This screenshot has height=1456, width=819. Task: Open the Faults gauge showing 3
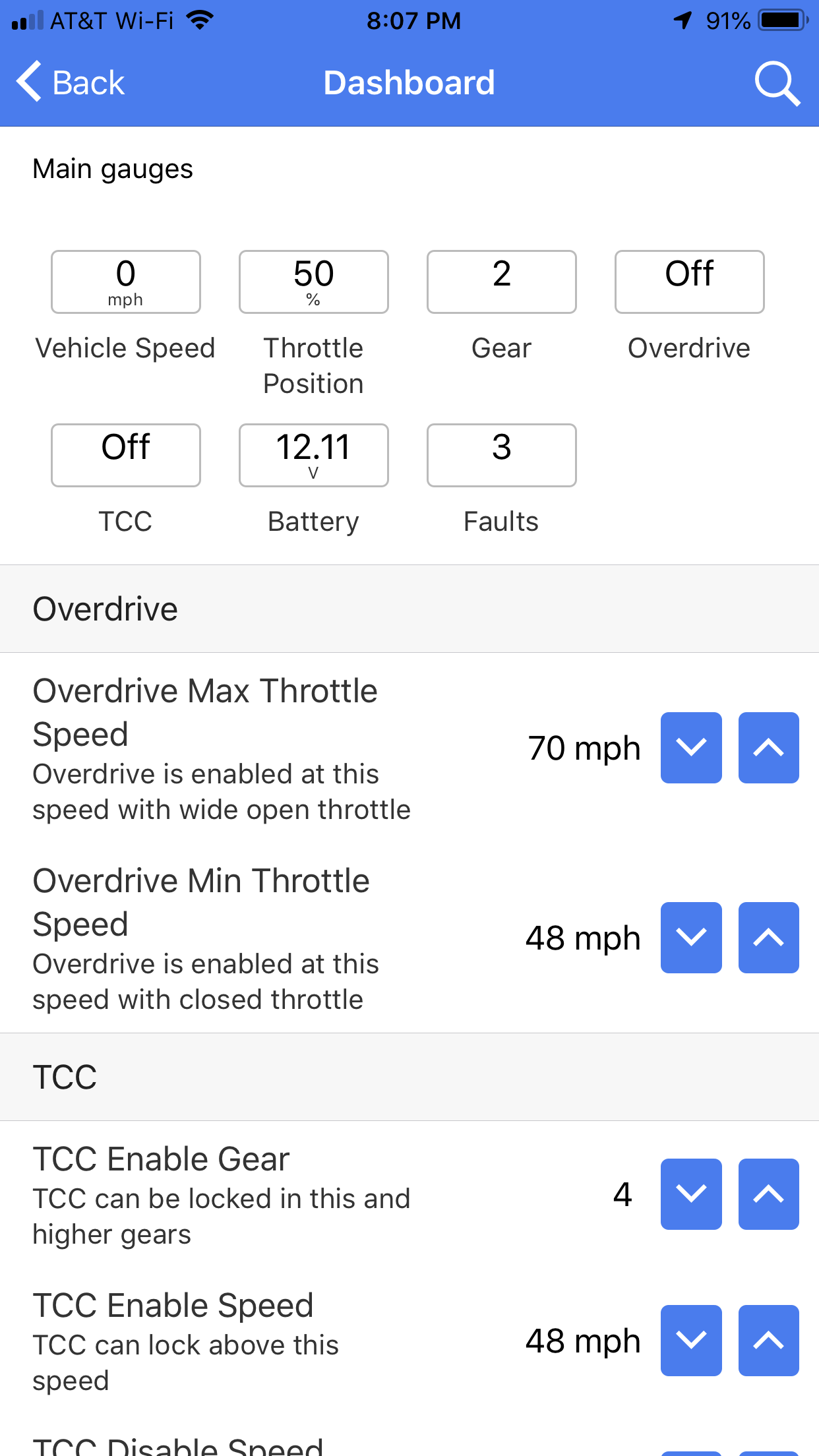(501, 455)
